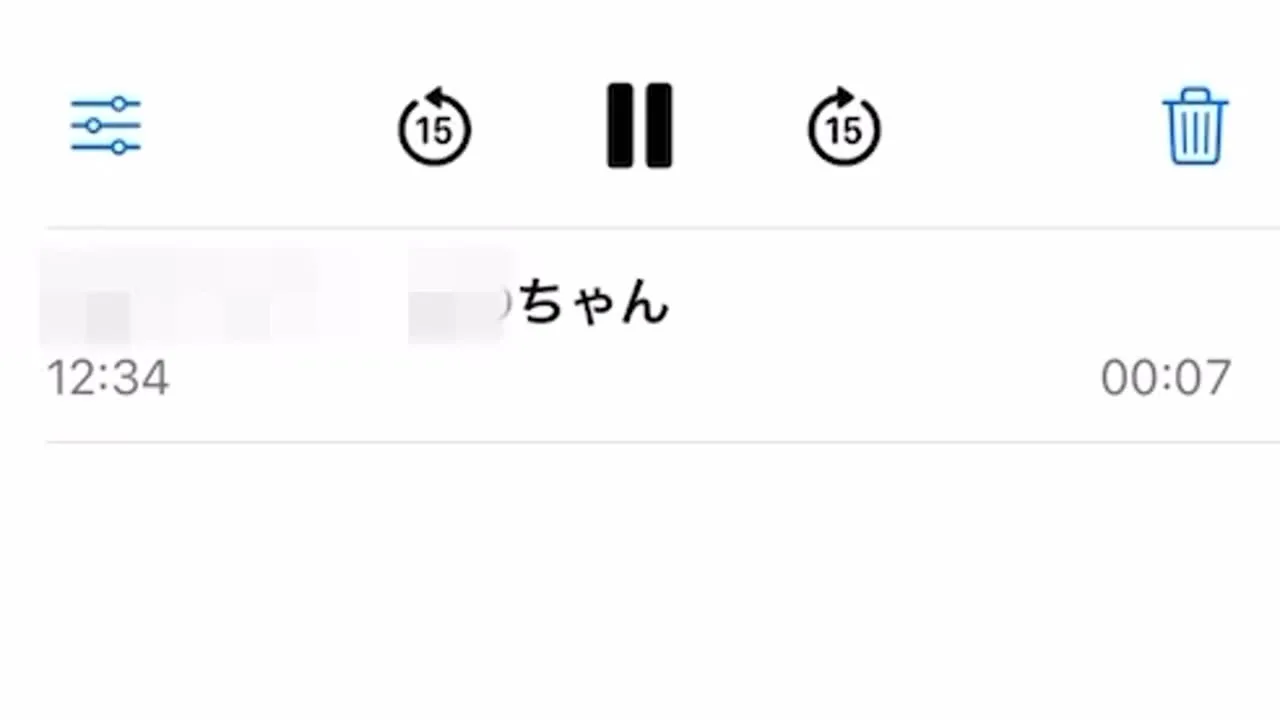This screenshot has height=720, width=1280.
Task: Rewind the recording 15 seconds
Action: tap(434, 128)
